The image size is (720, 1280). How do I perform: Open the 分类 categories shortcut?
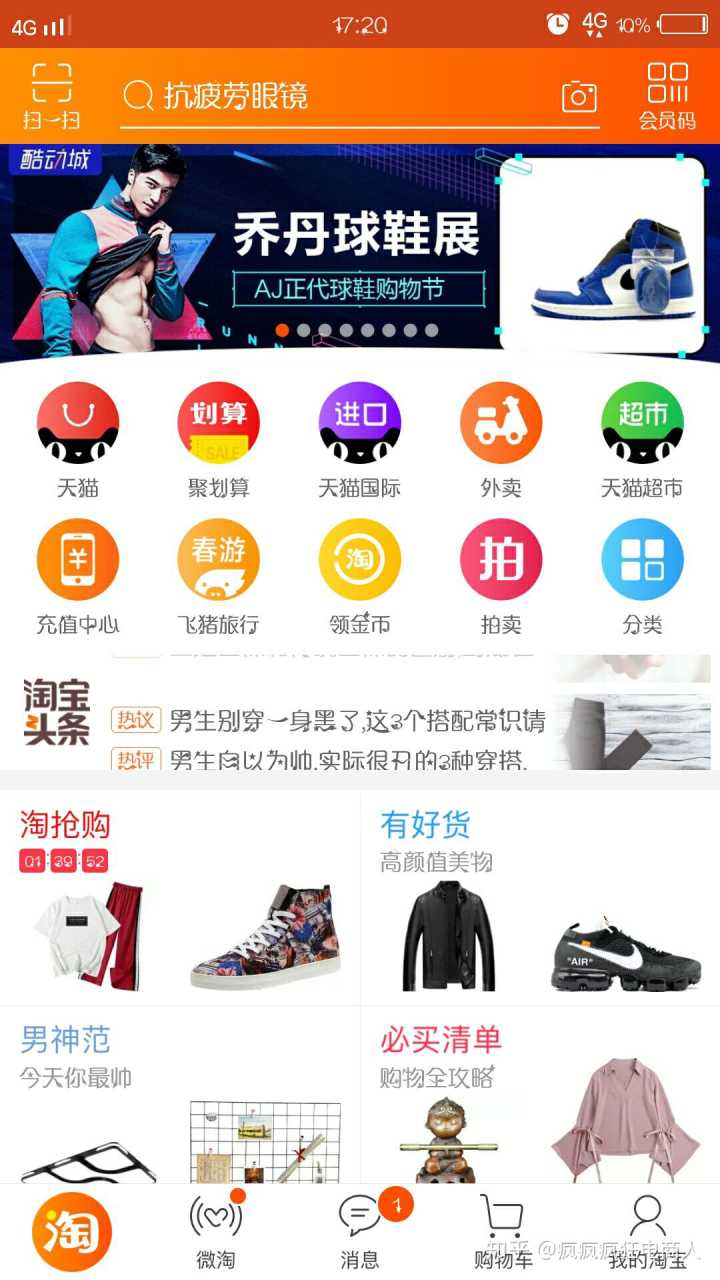click(x=641, y=577)
